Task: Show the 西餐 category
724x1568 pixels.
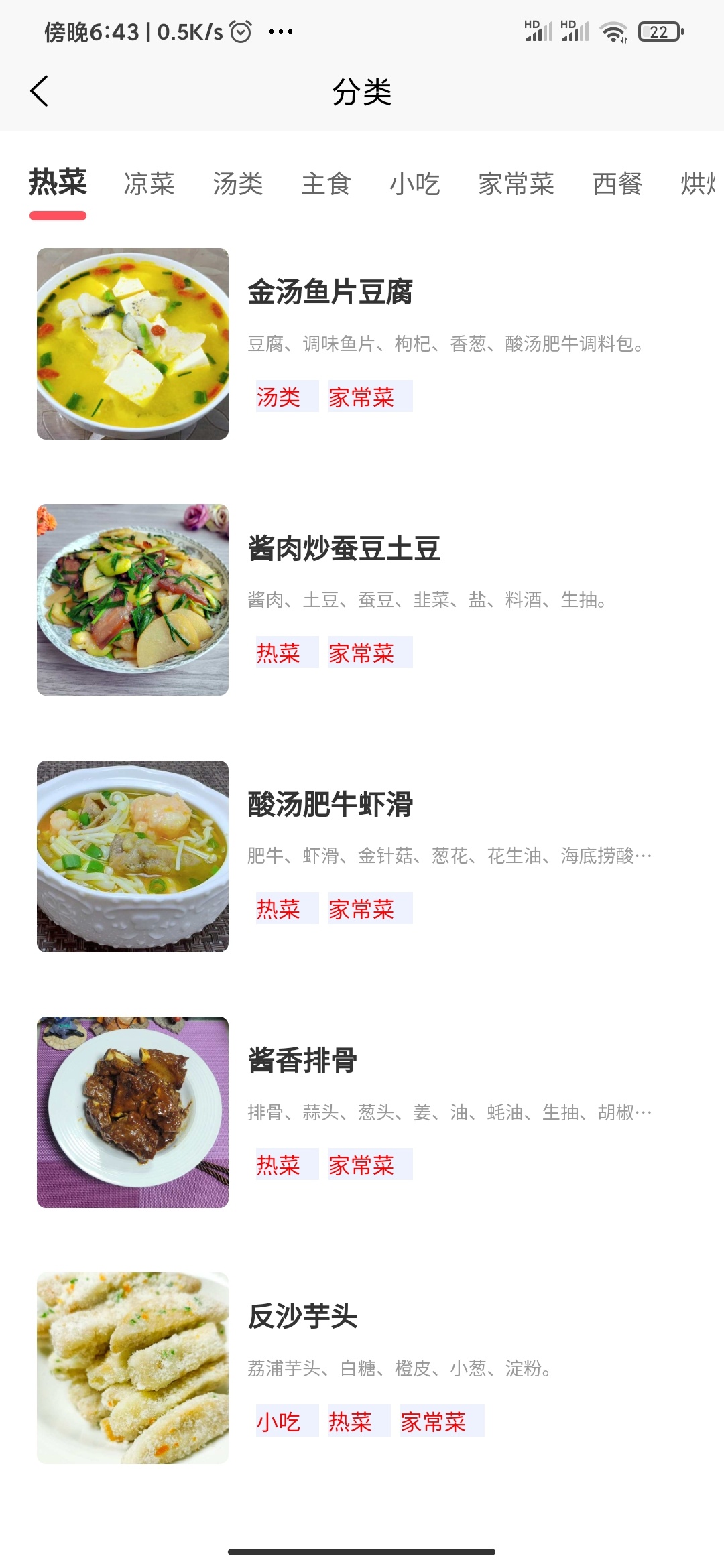Action: 617,184
